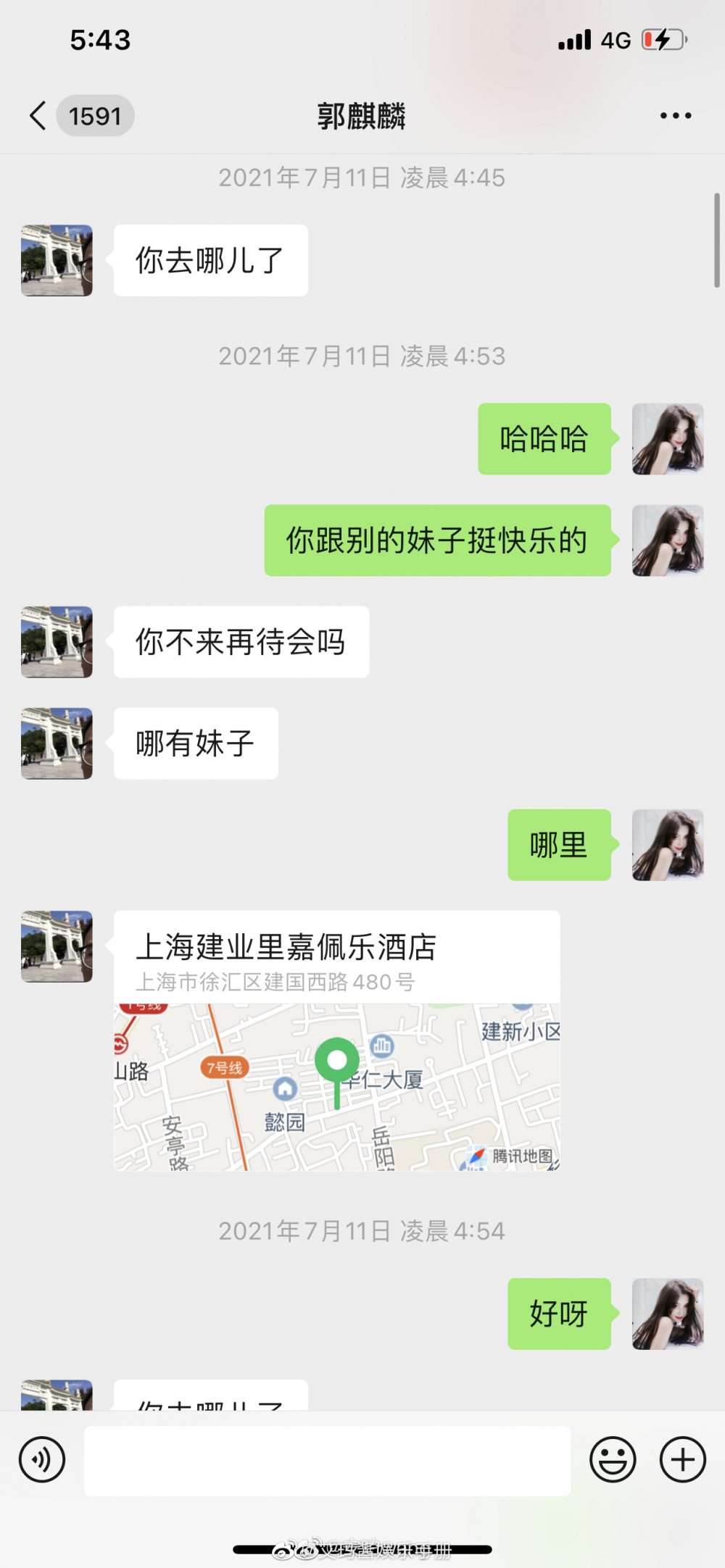Focus the message text field
725x1568 pixels.
point(327,1460)
